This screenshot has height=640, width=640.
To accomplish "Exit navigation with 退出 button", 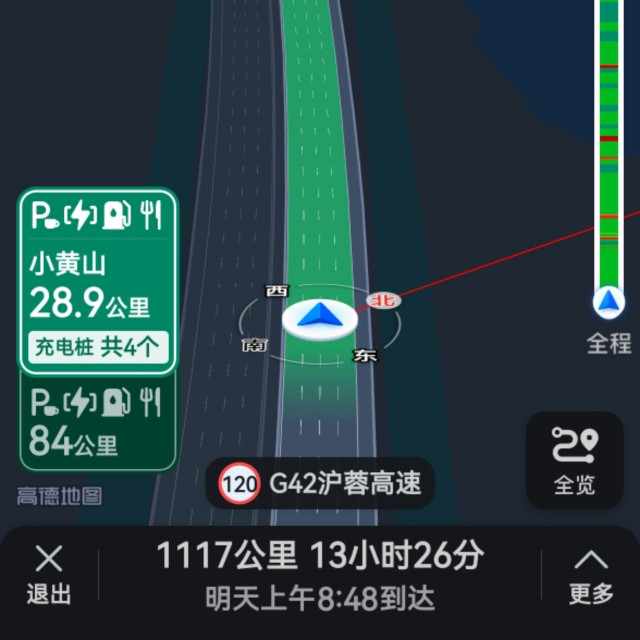I will (x=48, y=575).
